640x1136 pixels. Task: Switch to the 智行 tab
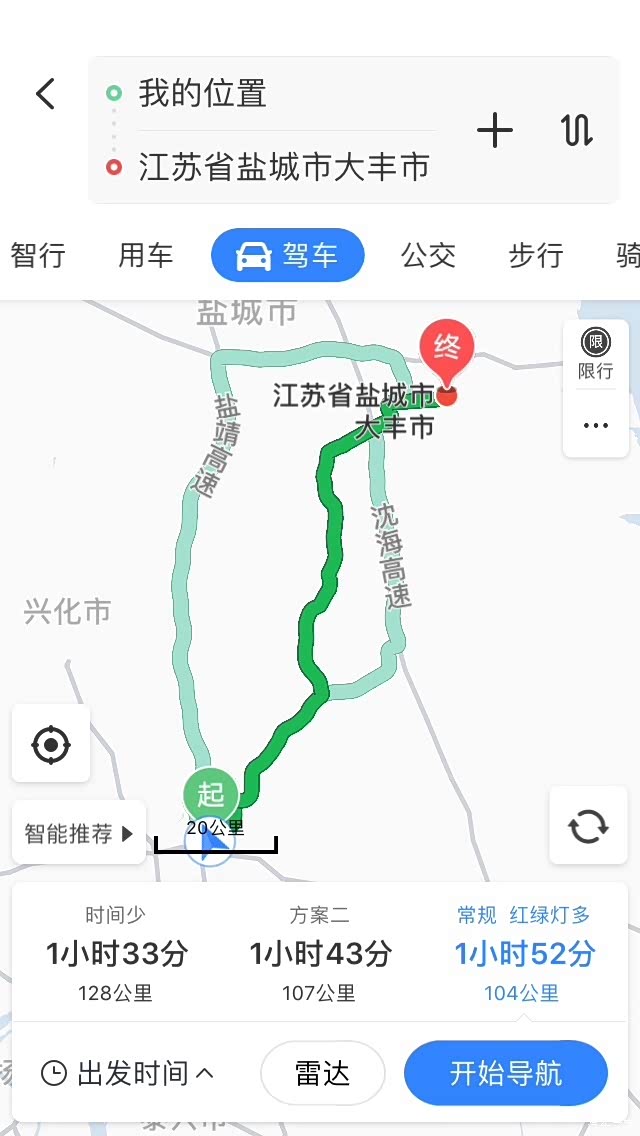click(x=38, y=256)
